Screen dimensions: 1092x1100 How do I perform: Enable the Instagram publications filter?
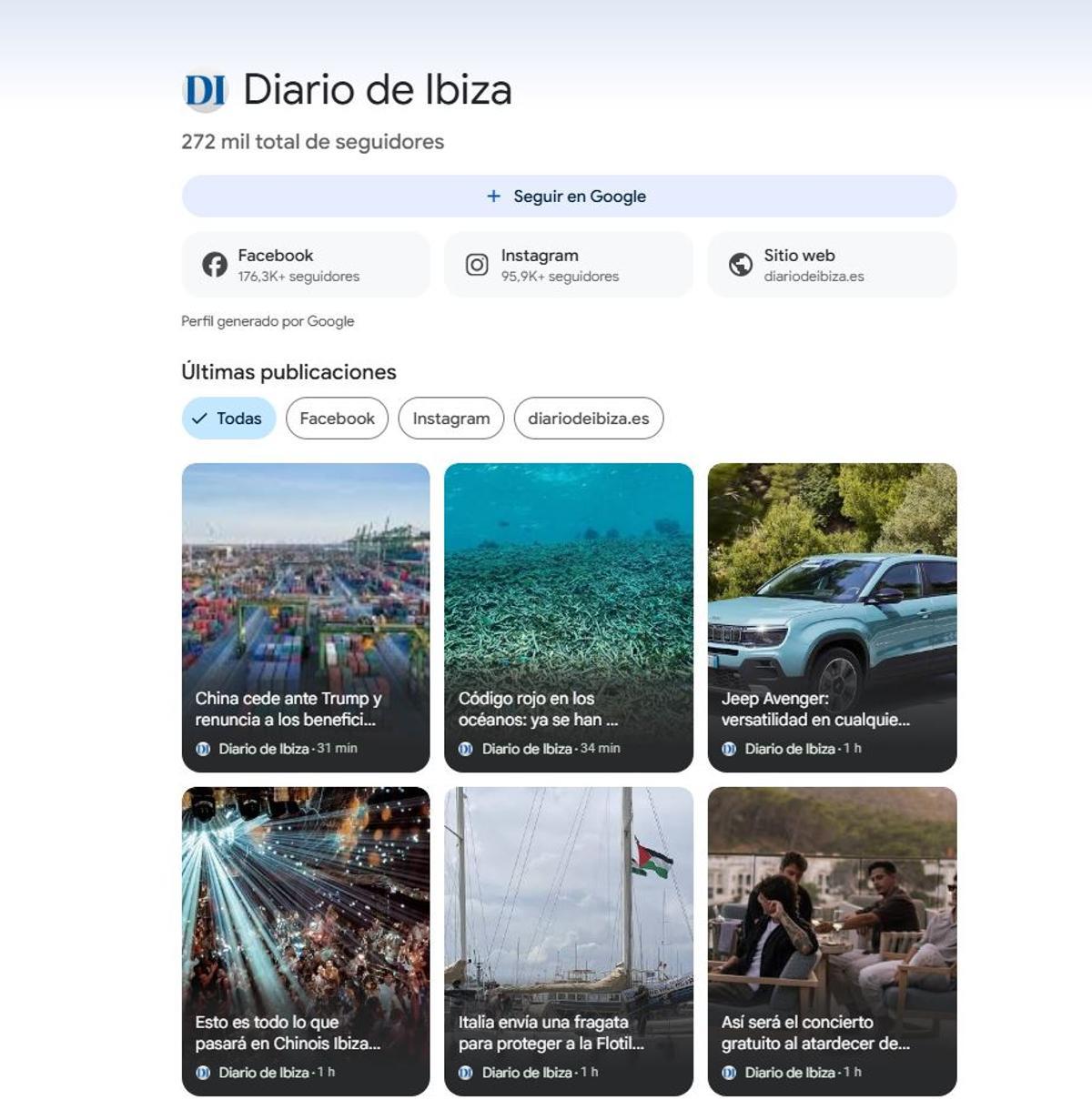pyautogui.click(x=450, y=419)
